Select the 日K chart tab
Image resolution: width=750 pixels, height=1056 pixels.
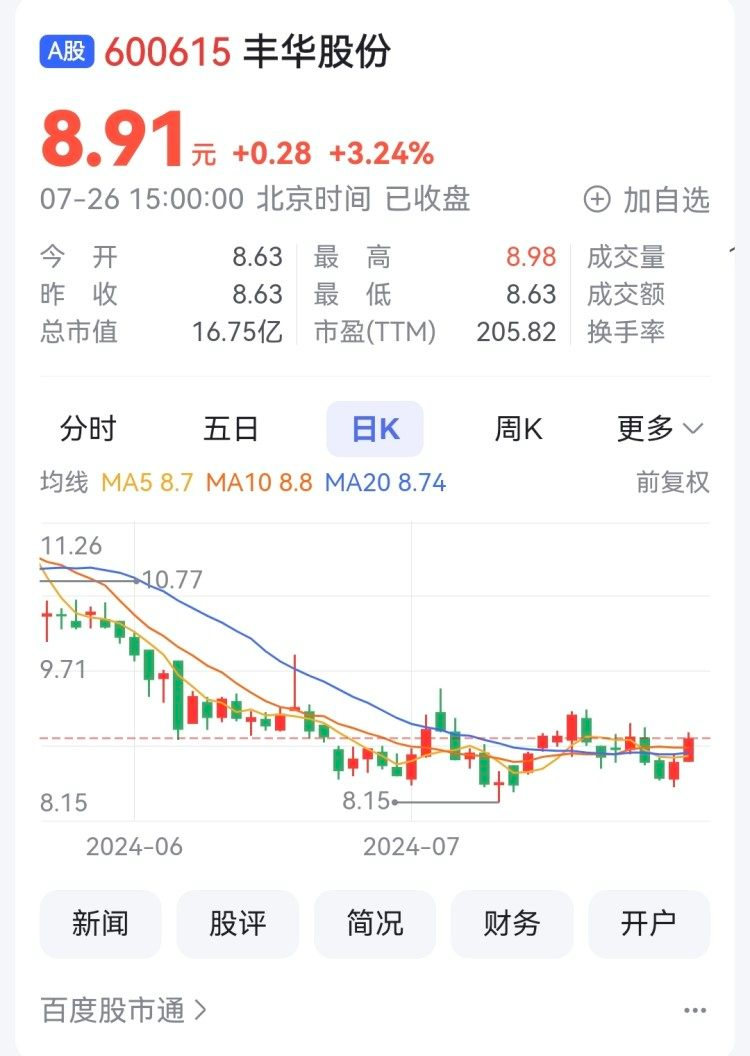375,429
